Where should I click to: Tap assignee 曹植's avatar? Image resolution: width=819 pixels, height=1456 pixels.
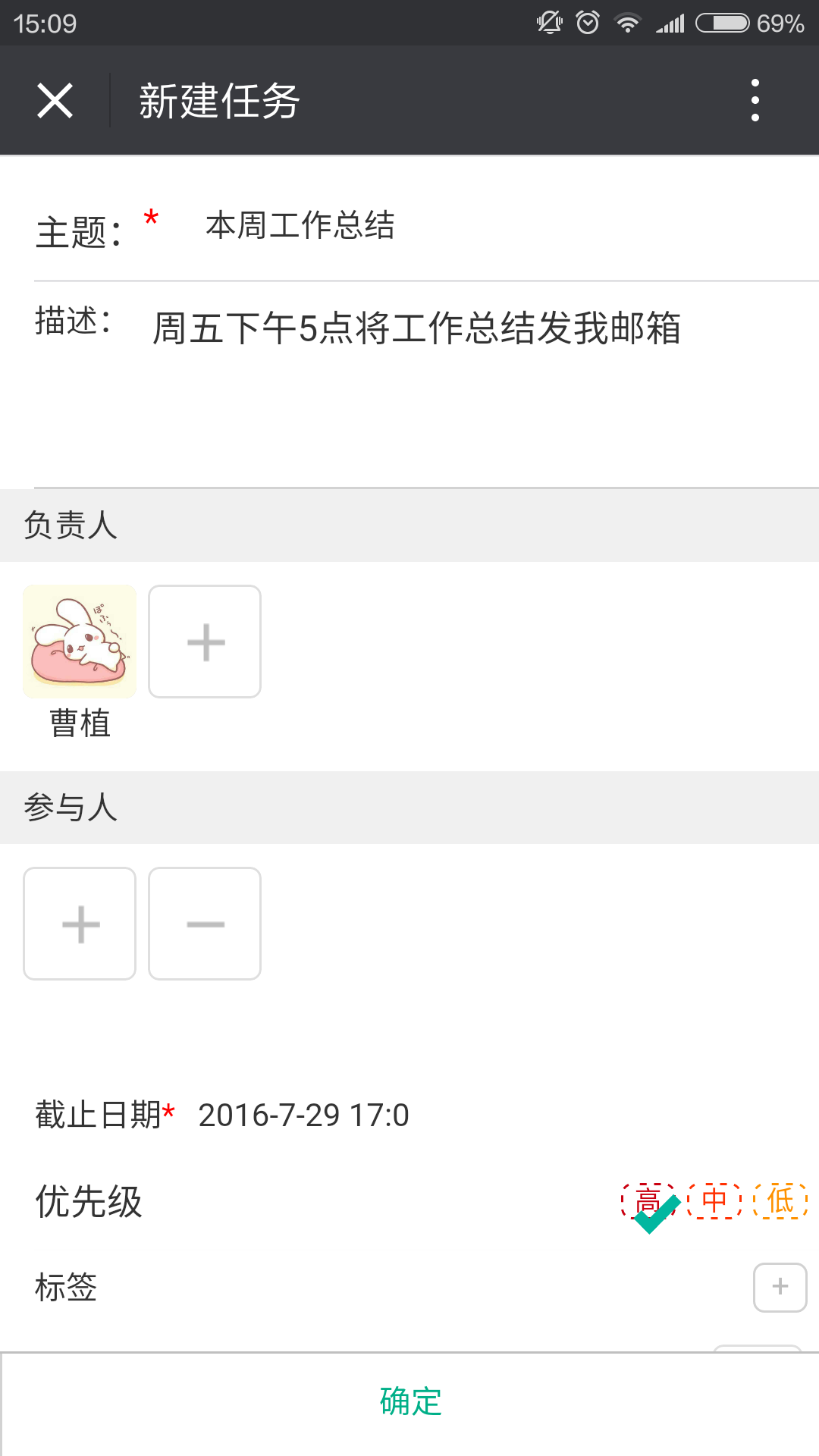[80, 642]
